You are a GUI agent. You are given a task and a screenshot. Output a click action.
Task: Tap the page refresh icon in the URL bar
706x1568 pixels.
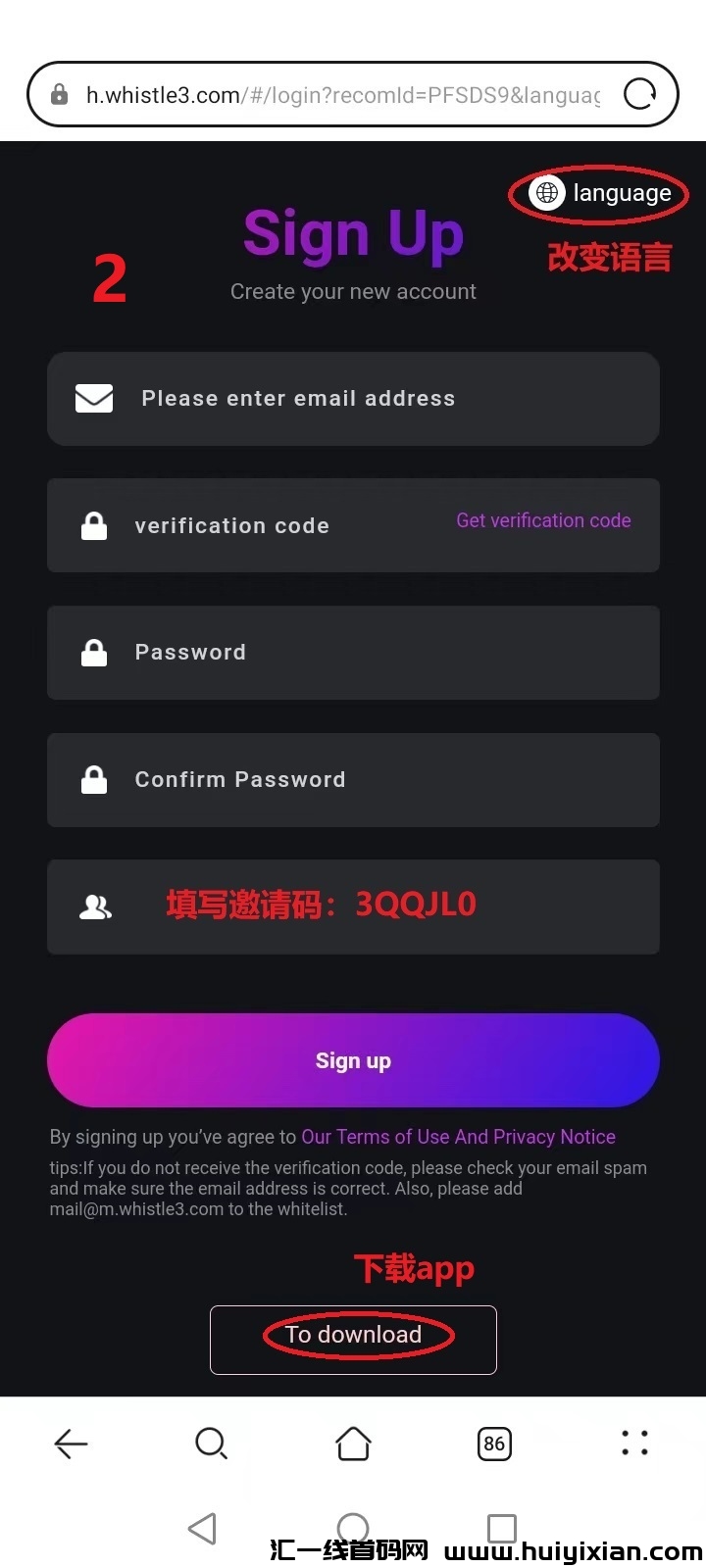click(639, 93)
